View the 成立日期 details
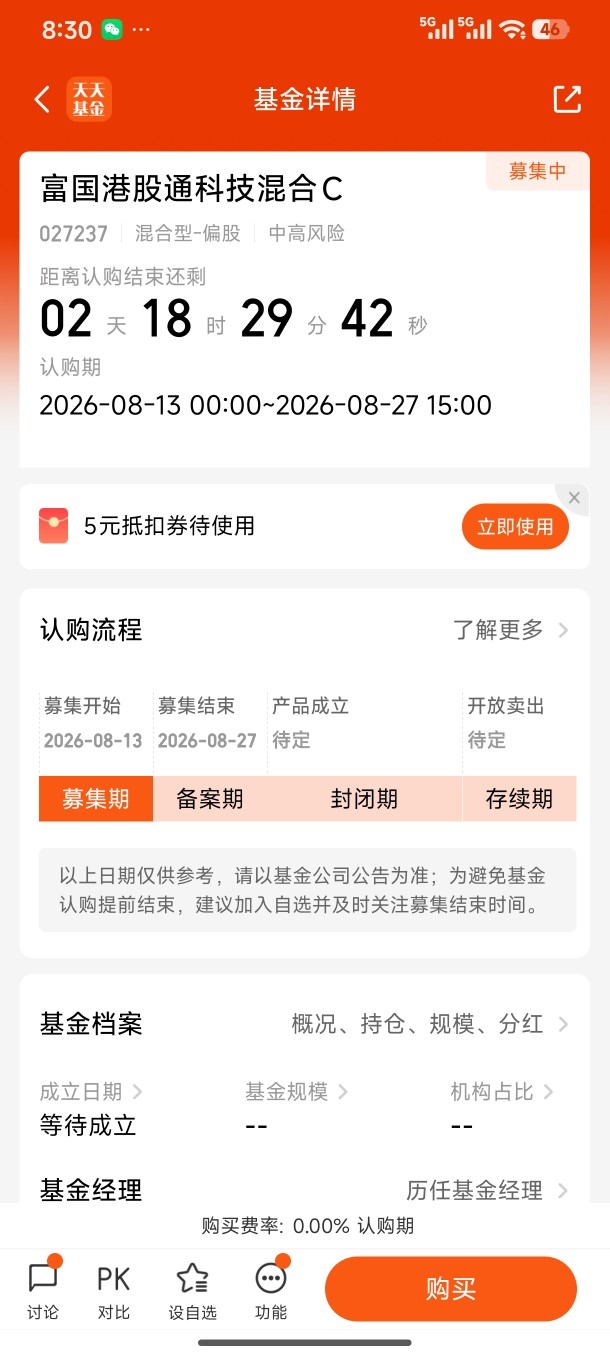The width and height of the screenshot is (610, 1356). tap(91, 1092)
